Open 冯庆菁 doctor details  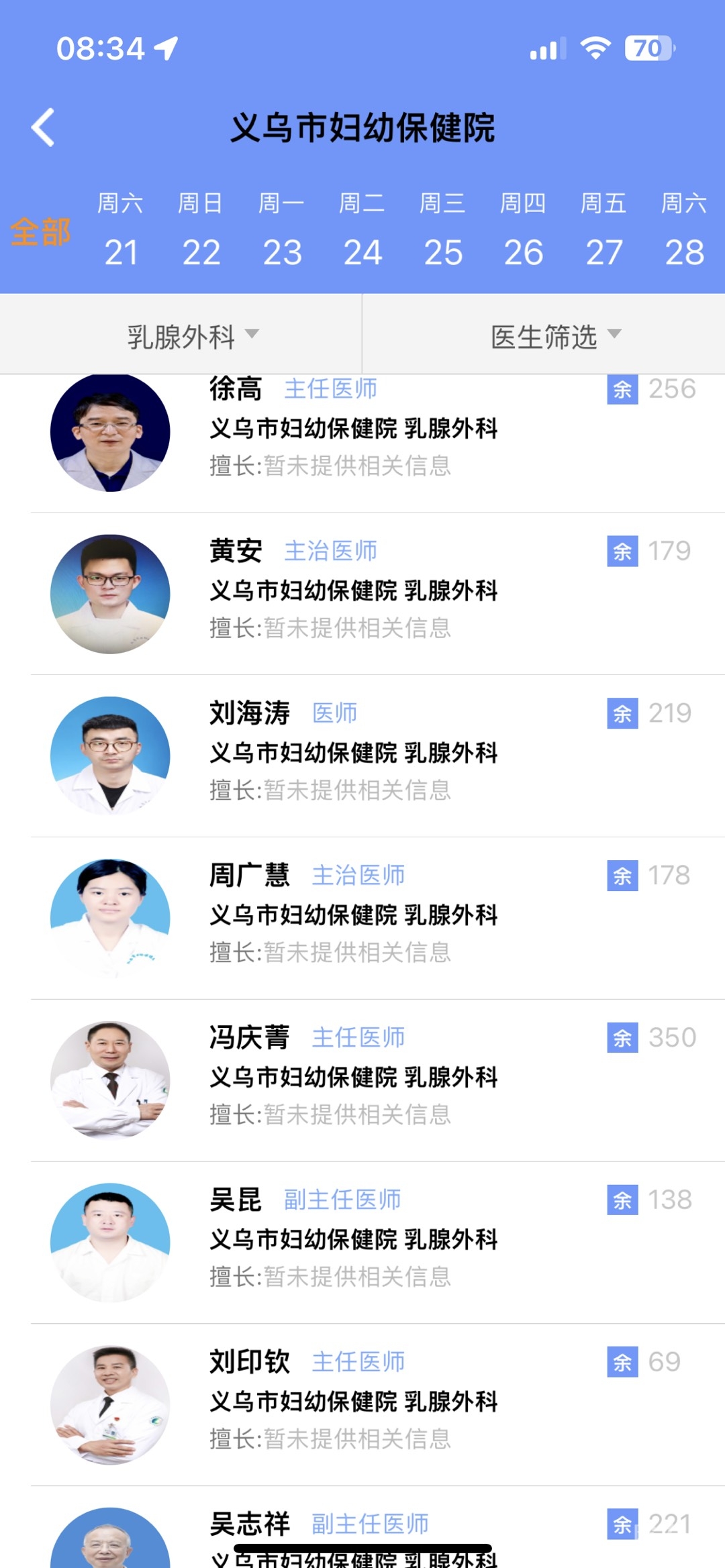coord(353,1078)
